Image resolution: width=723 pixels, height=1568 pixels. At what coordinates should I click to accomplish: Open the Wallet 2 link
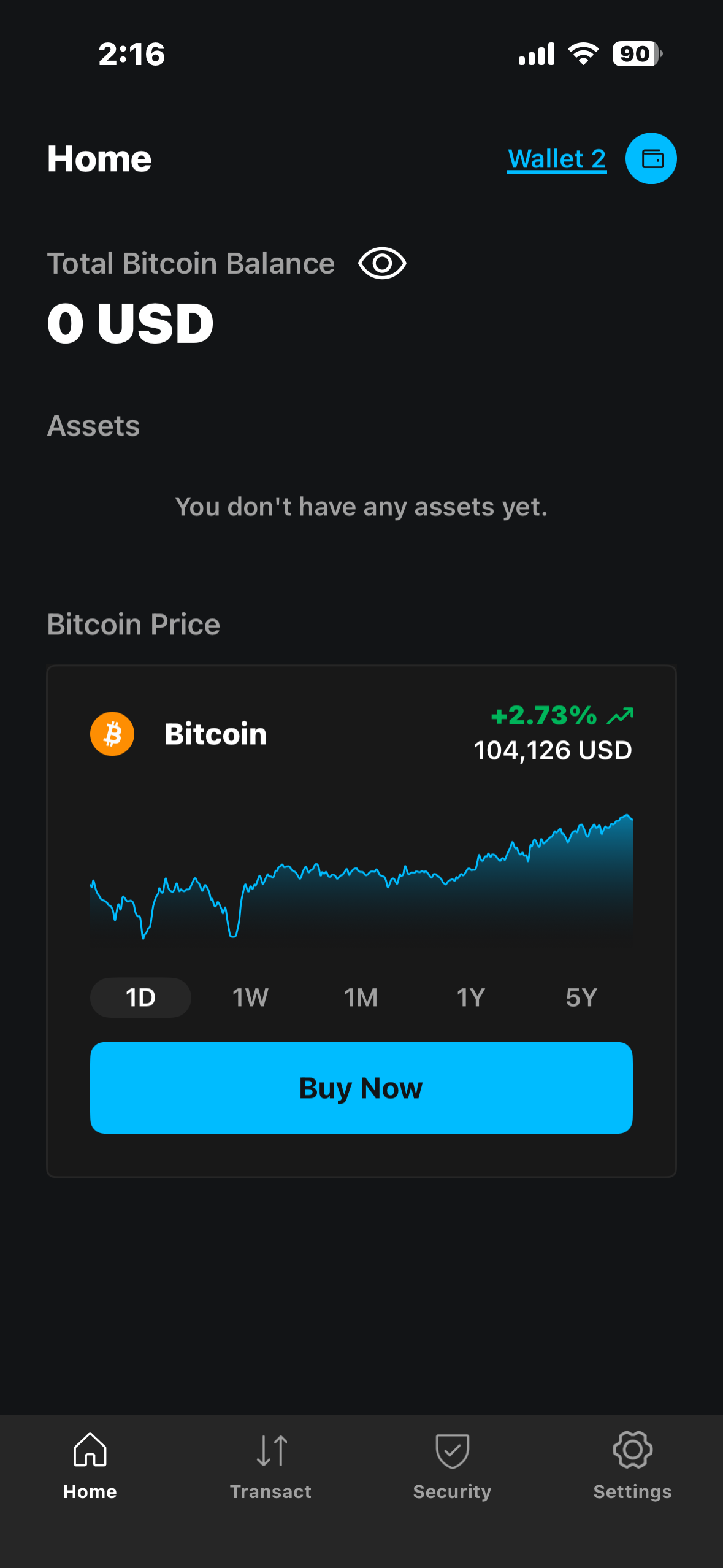click(x=557, y=158)
